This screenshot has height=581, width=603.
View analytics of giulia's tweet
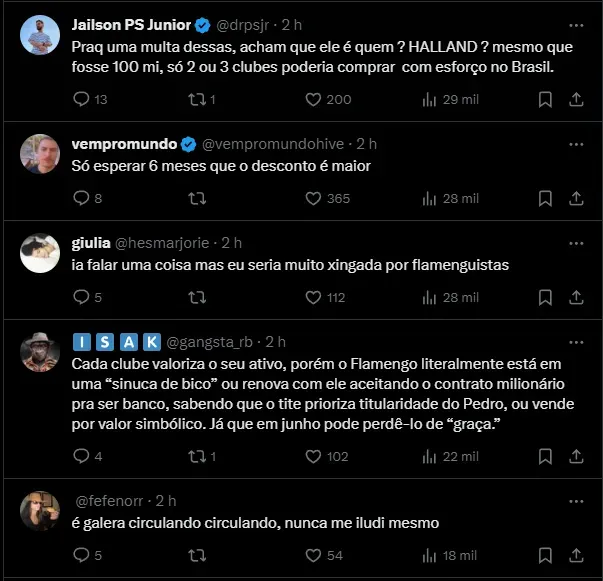click(431, 297)
